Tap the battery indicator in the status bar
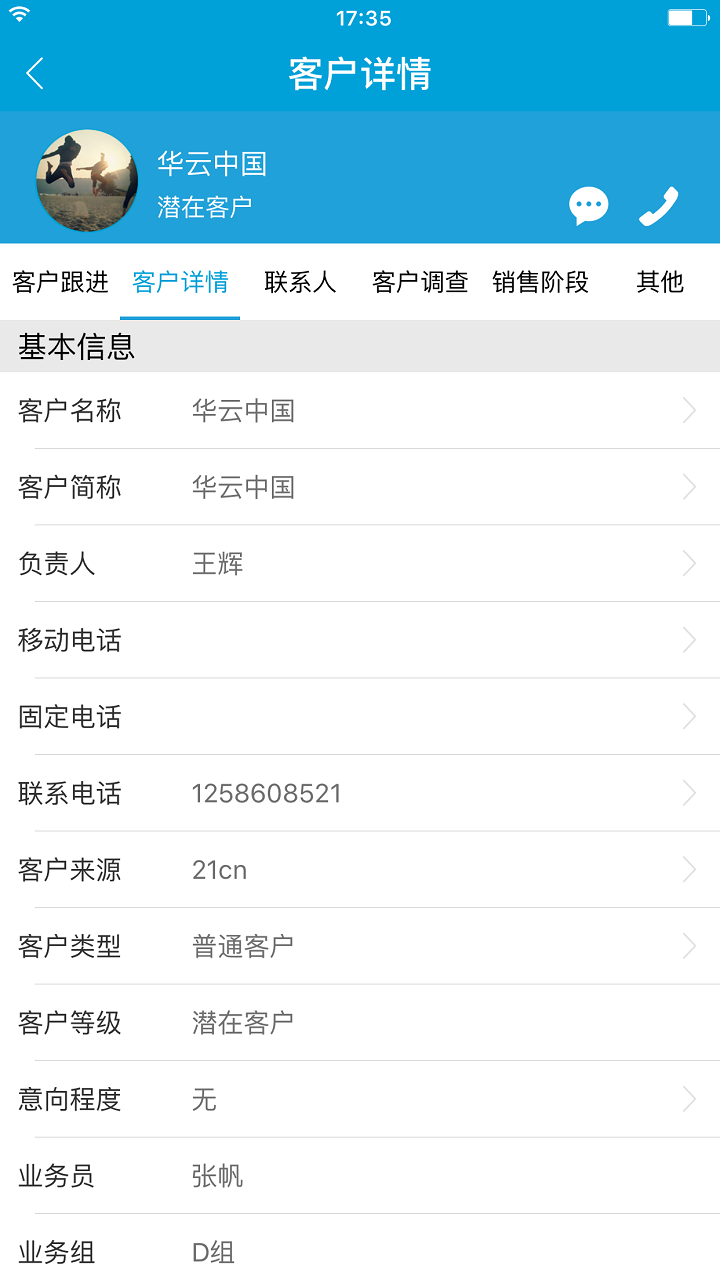This screenshot has height=1280, width=720. pyautogui.click(x=688, y=15)
